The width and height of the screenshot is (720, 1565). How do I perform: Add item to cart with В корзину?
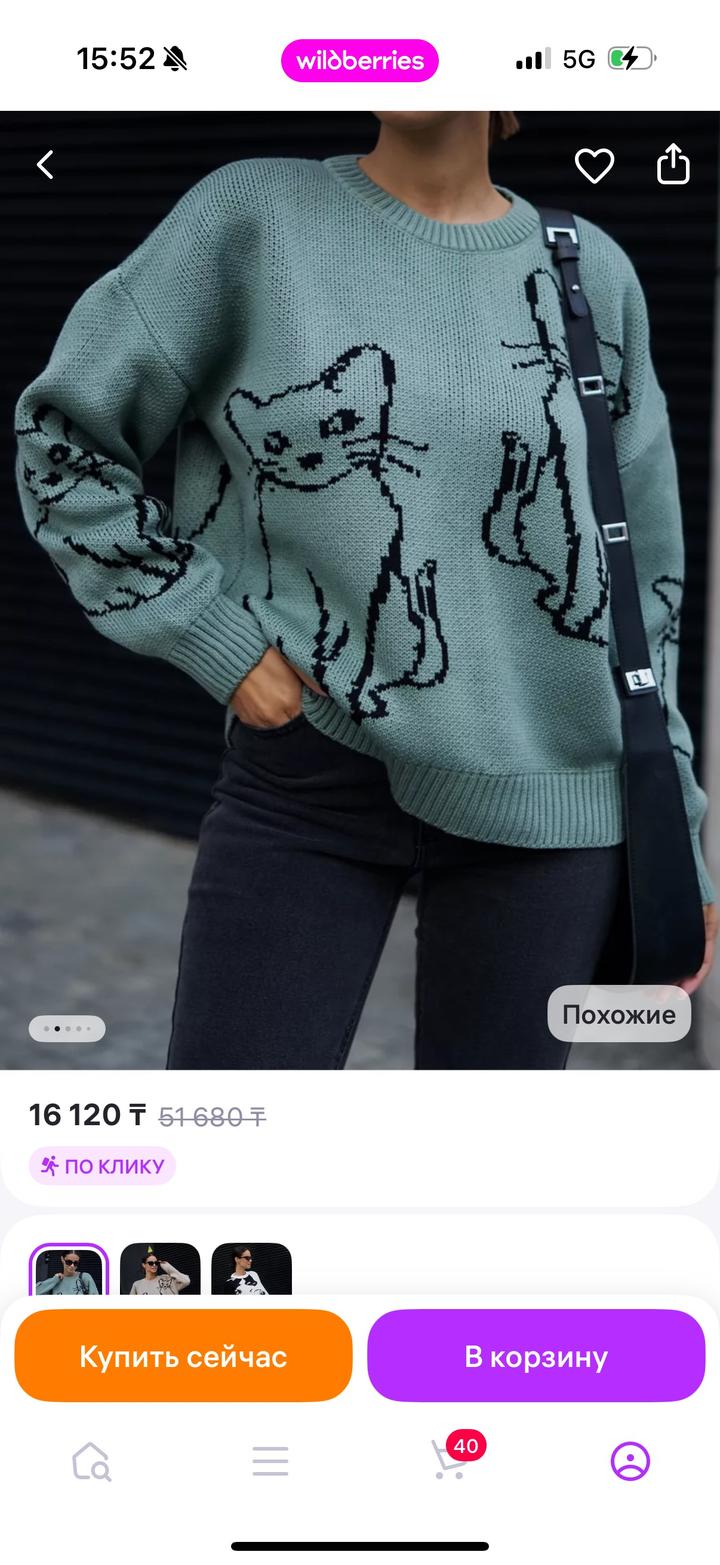pos(536,1356)
